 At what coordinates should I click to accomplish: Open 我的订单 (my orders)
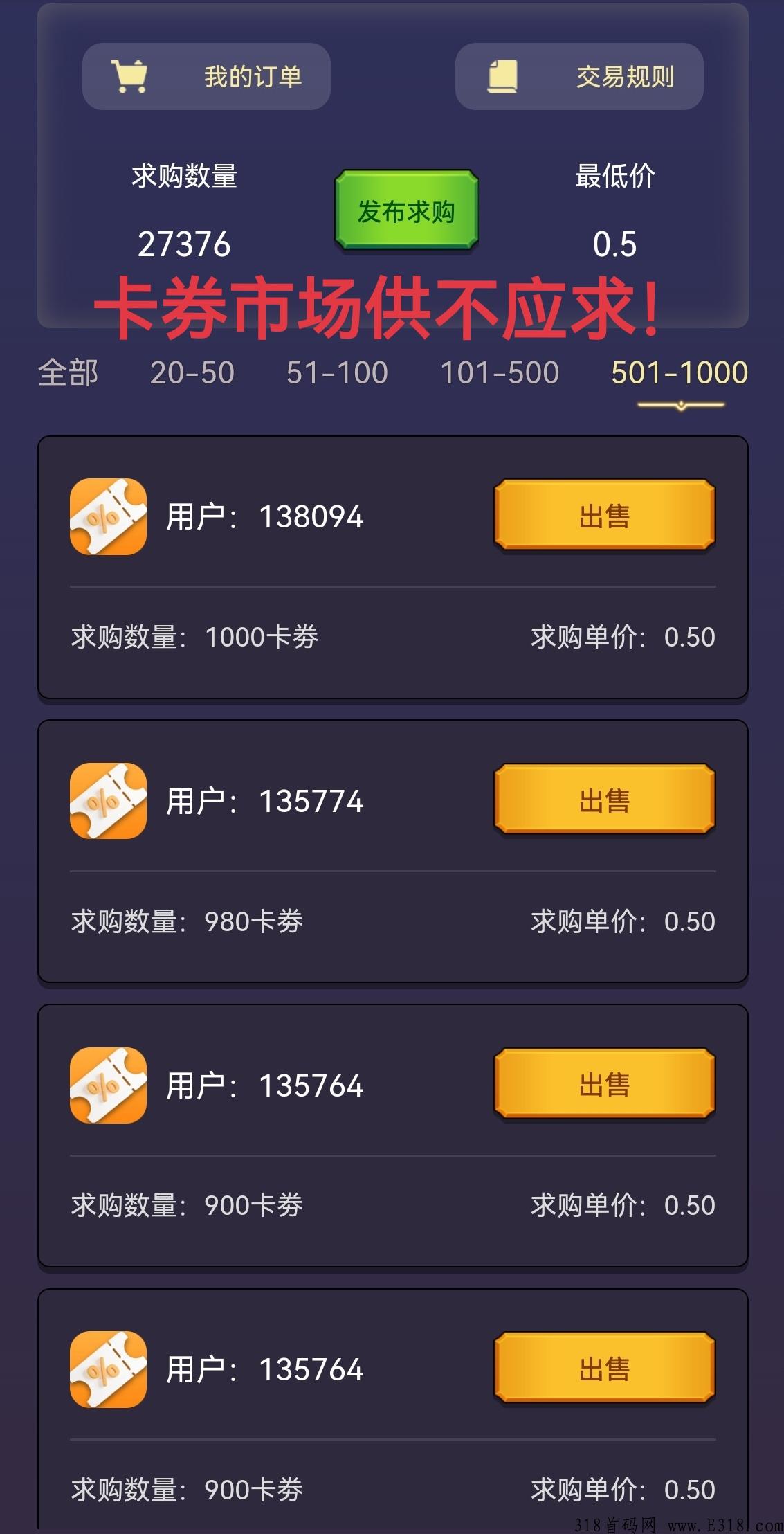click(206, 76)
